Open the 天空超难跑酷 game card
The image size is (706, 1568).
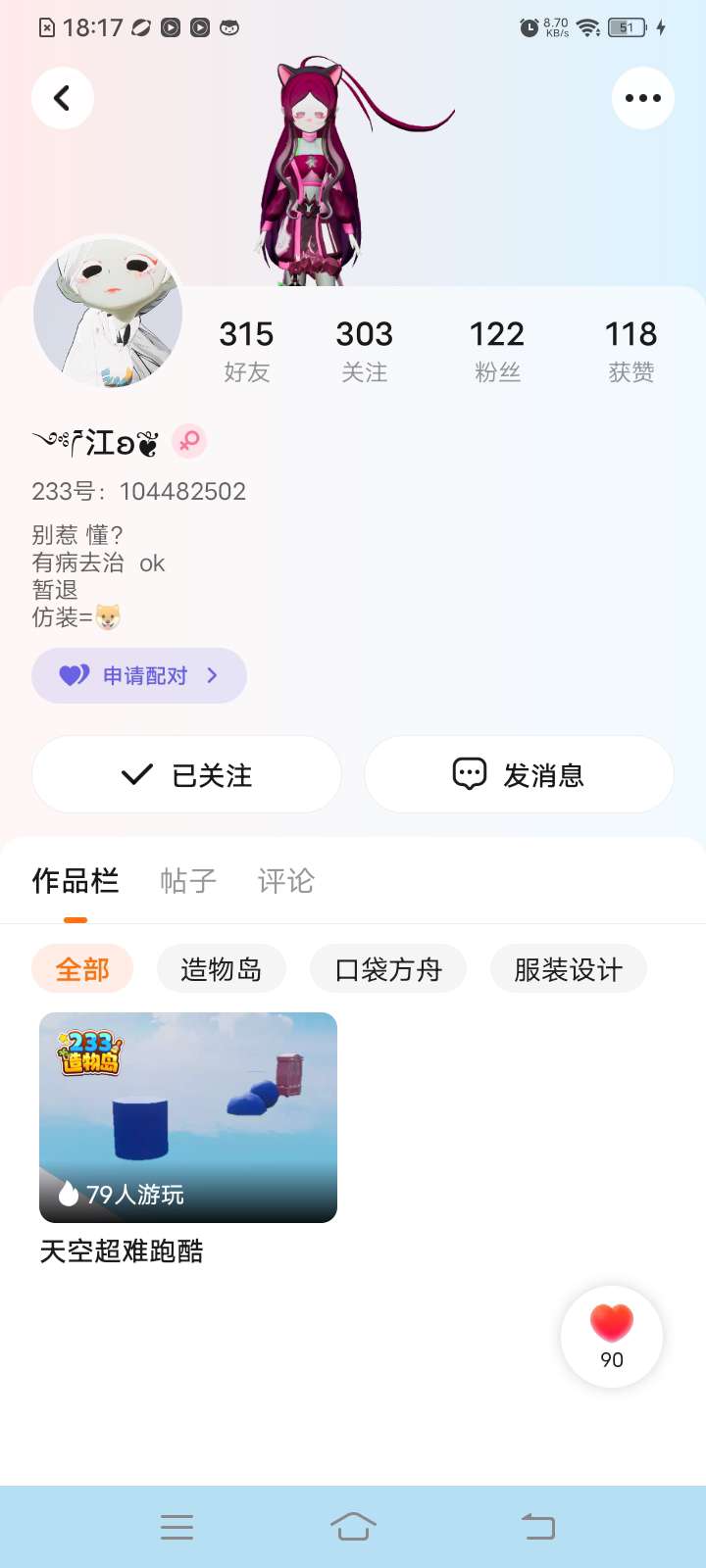point(188,1117)
